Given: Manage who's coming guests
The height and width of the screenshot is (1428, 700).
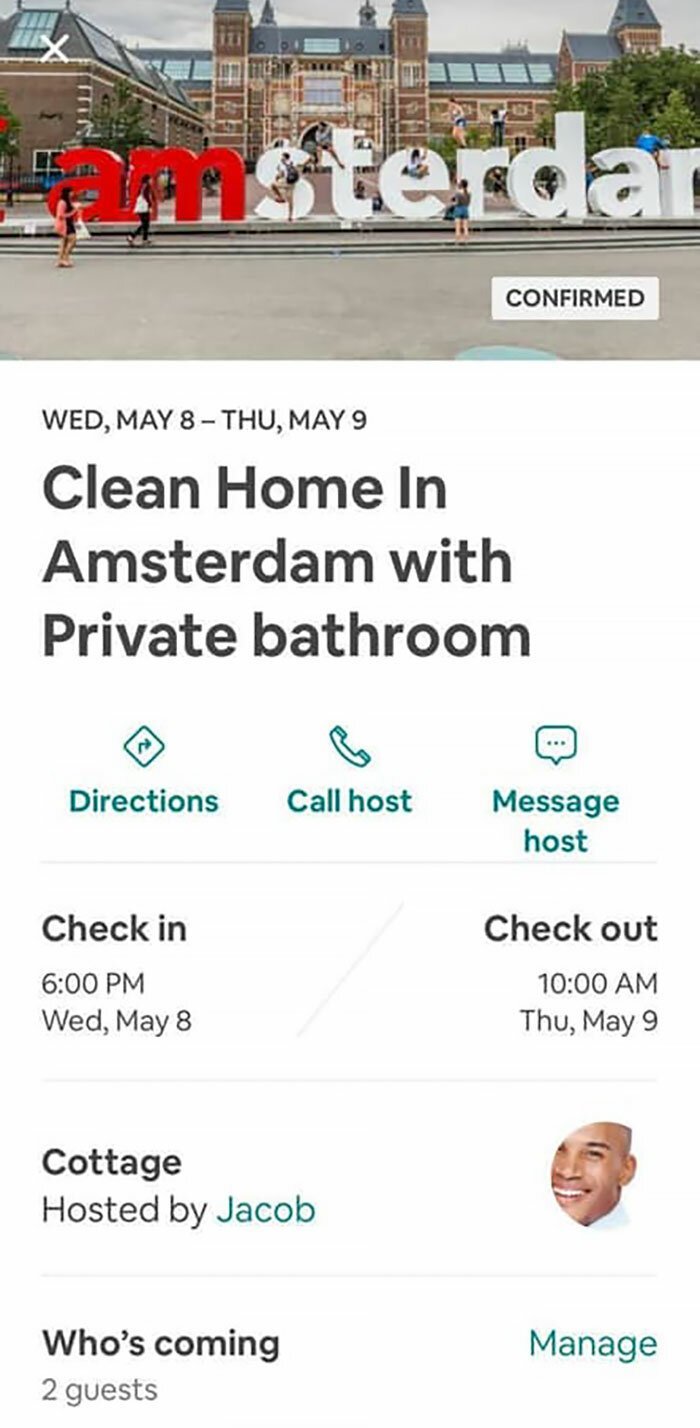Looking at the screenshot, I should tap(592, 1344).
